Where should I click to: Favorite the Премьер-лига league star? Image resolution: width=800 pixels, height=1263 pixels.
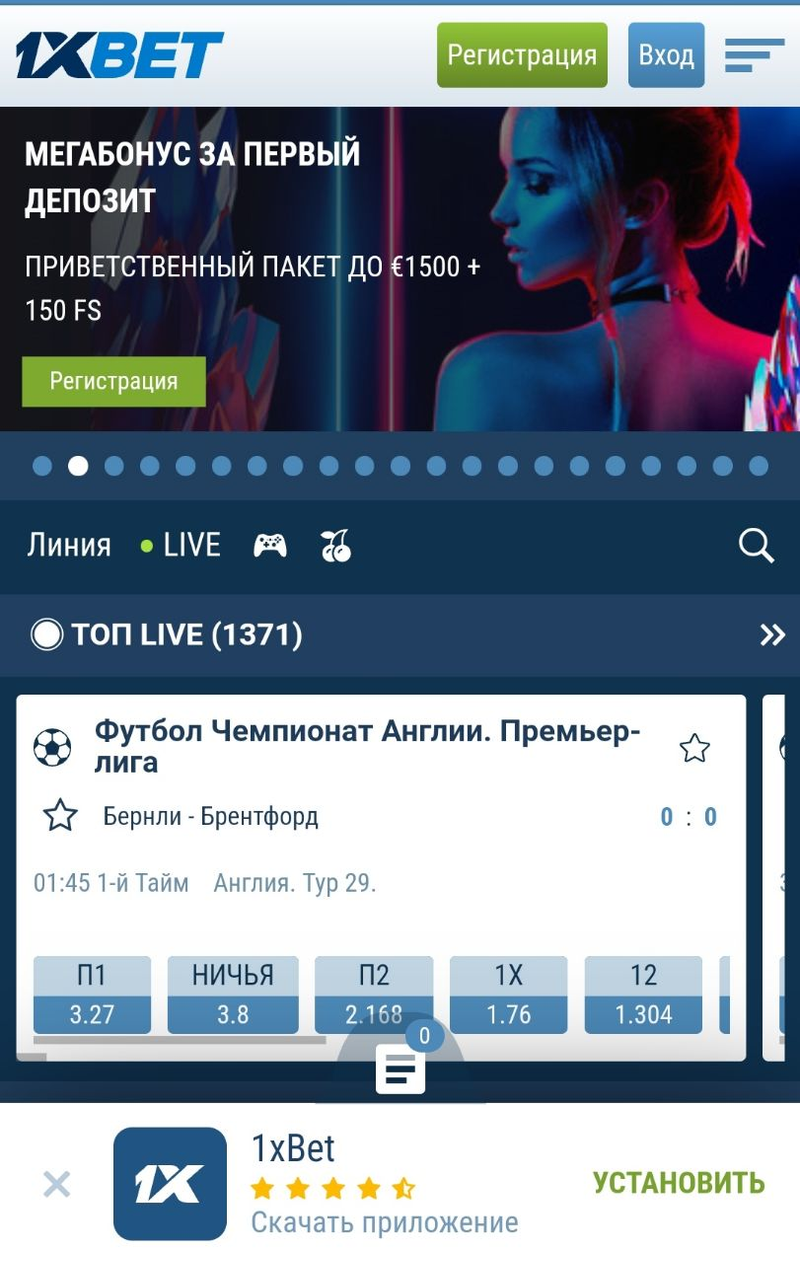pos(694,748)
